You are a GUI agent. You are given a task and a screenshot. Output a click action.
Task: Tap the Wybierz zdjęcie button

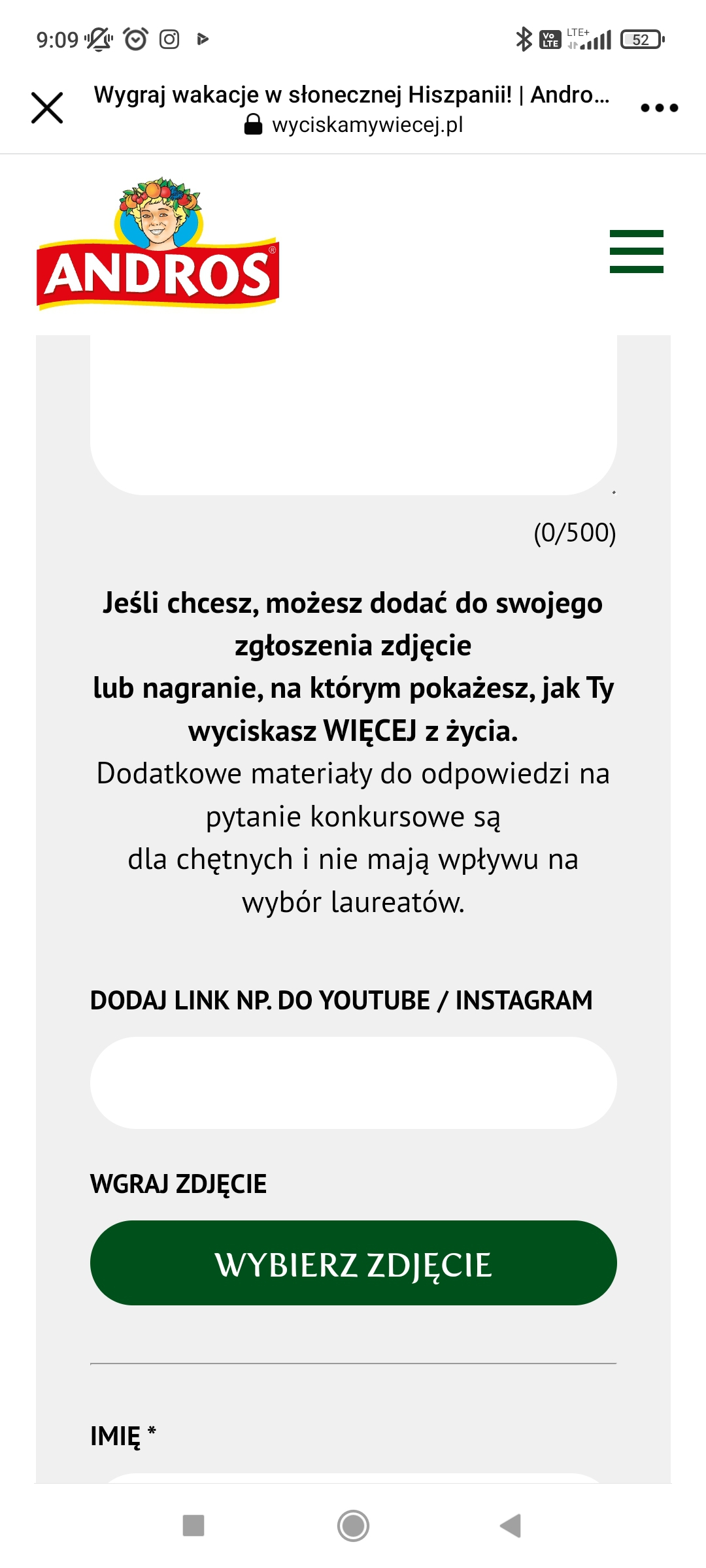pyautogui.click(x=353, y=1263)
